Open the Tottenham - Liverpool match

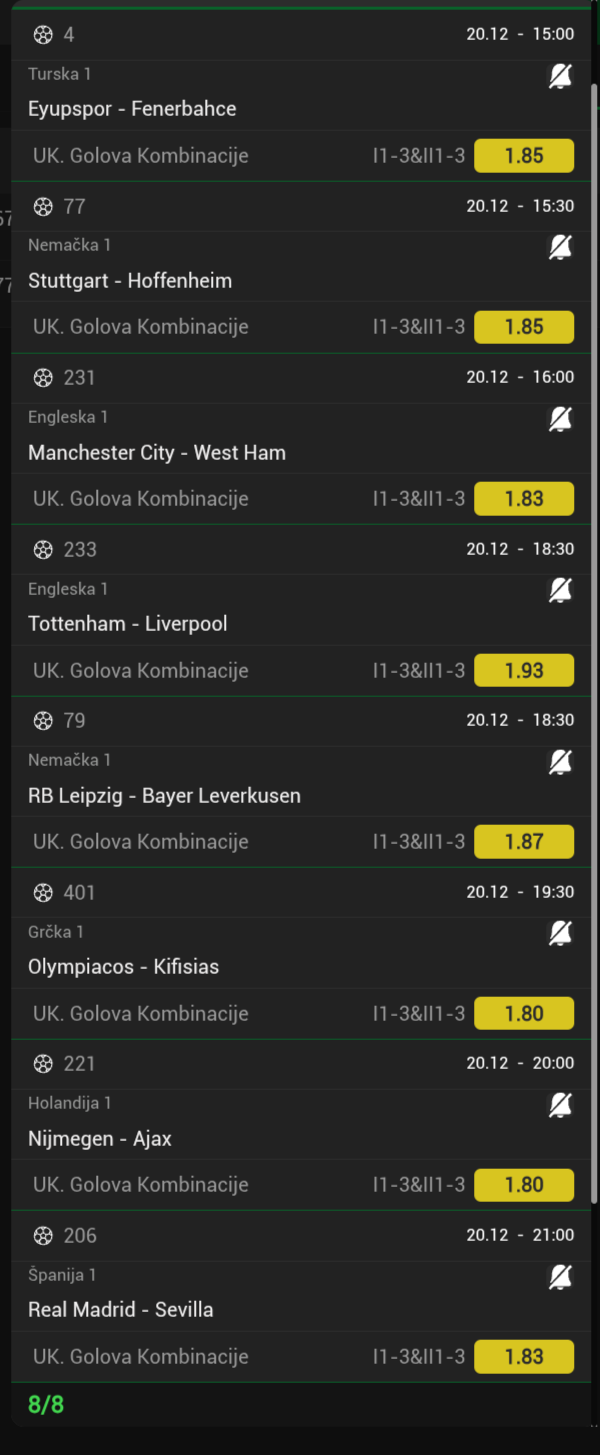[128, 624]
